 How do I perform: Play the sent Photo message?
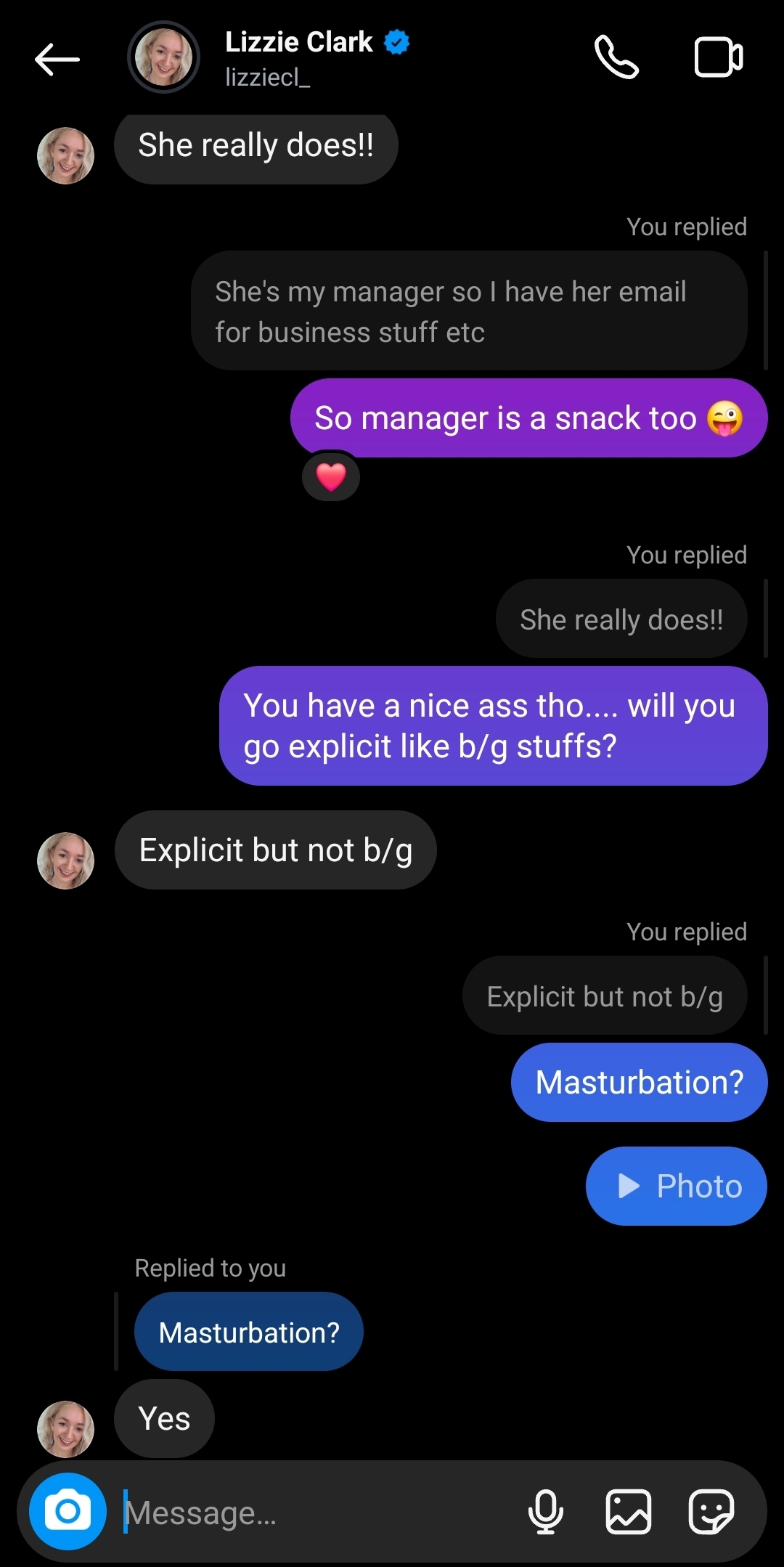(677, 1186)
